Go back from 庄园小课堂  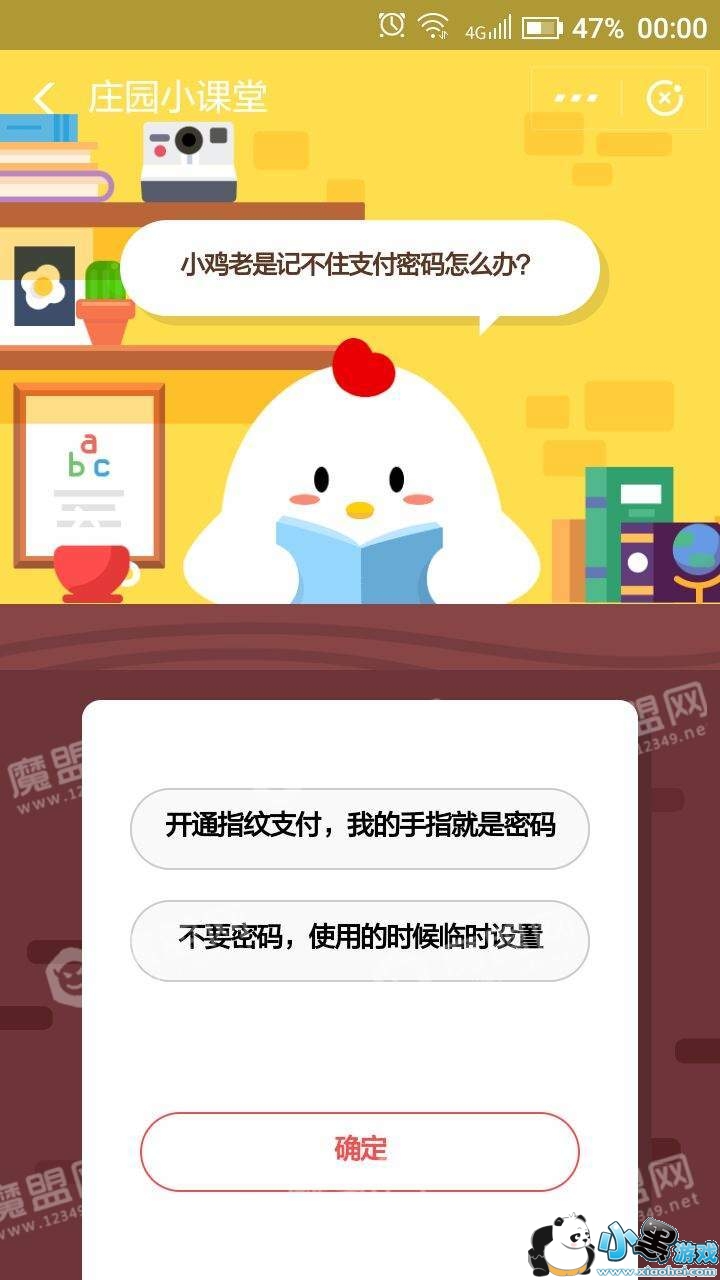(x=43, y=98)
